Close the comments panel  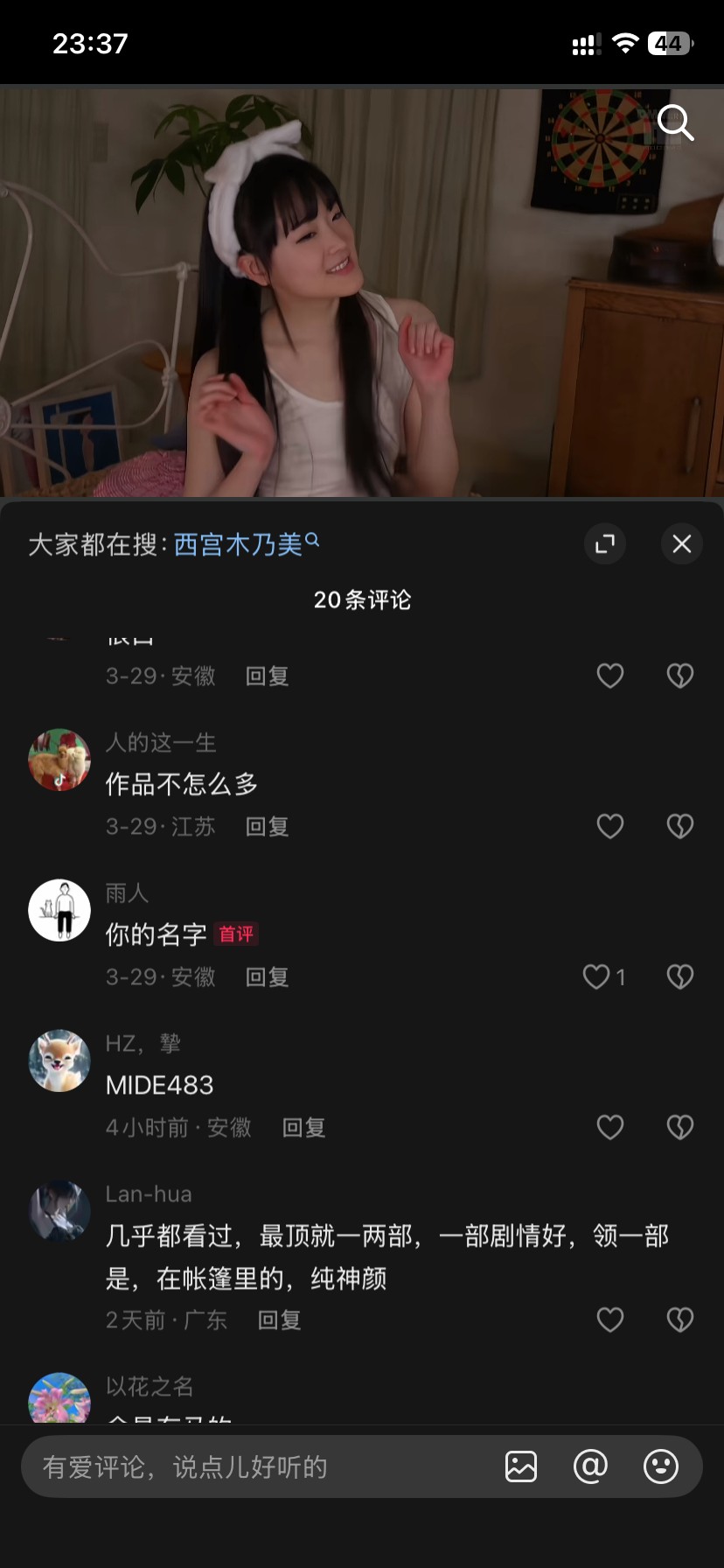point(682,543)
